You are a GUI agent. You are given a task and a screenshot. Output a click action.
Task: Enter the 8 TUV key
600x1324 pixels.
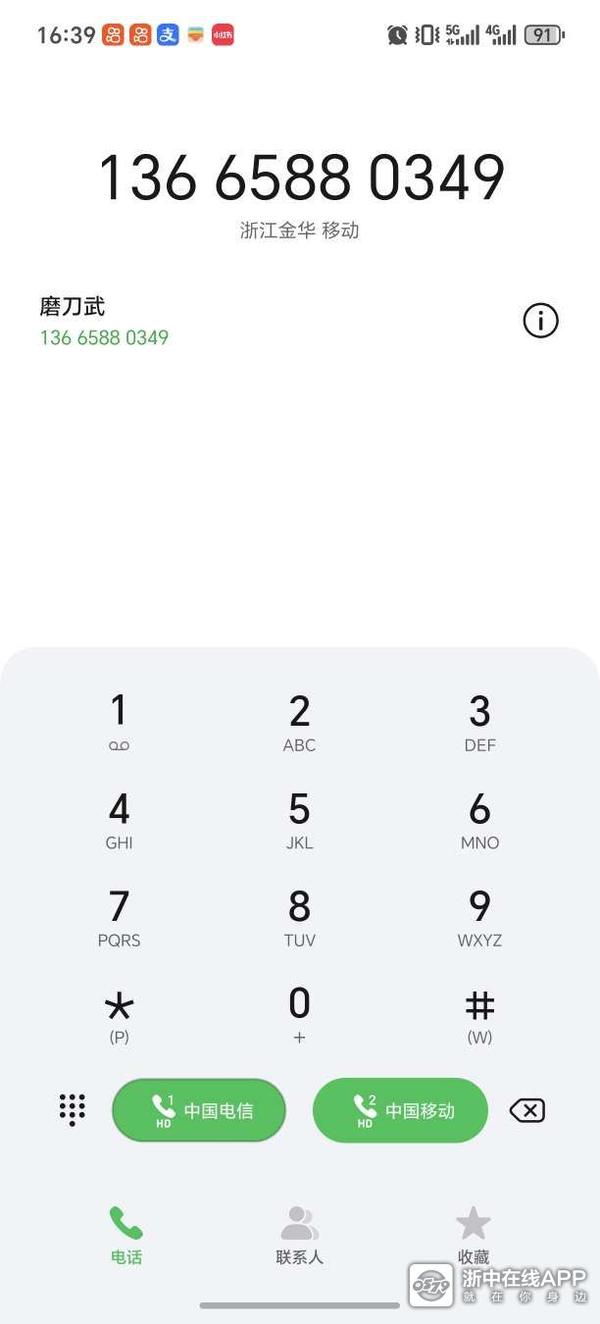pyautogui.click(x=299, y=916)
